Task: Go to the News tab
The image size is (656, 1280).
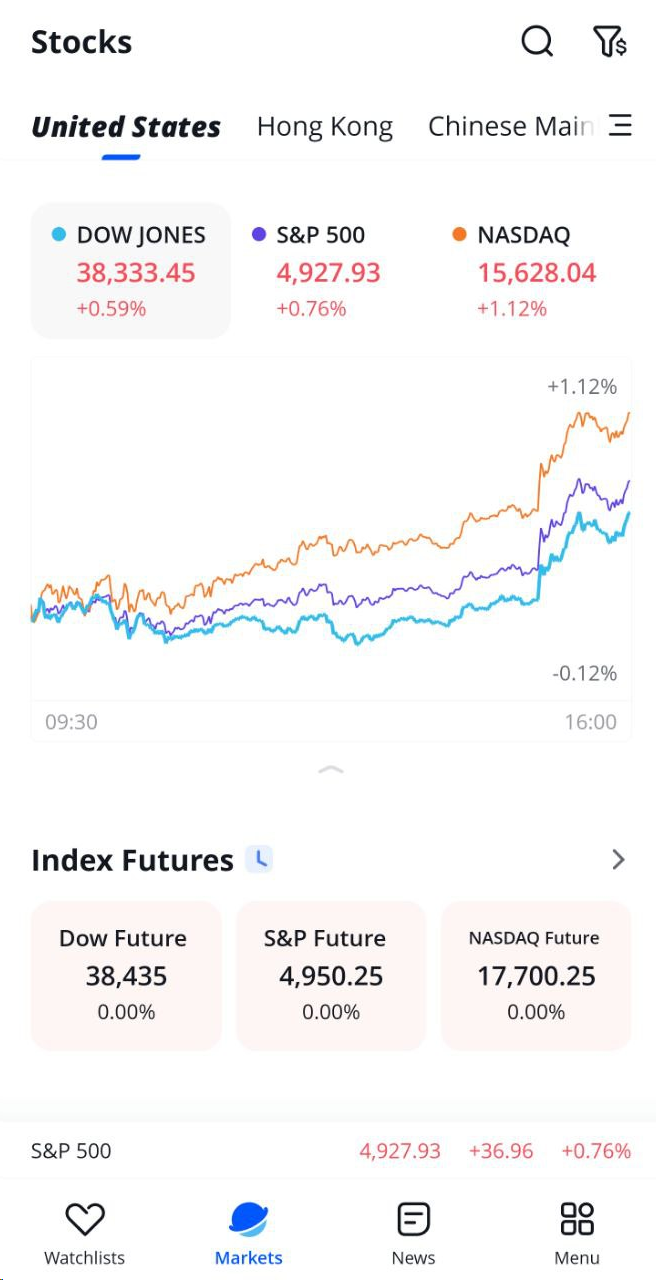Action: [413, 1233]
